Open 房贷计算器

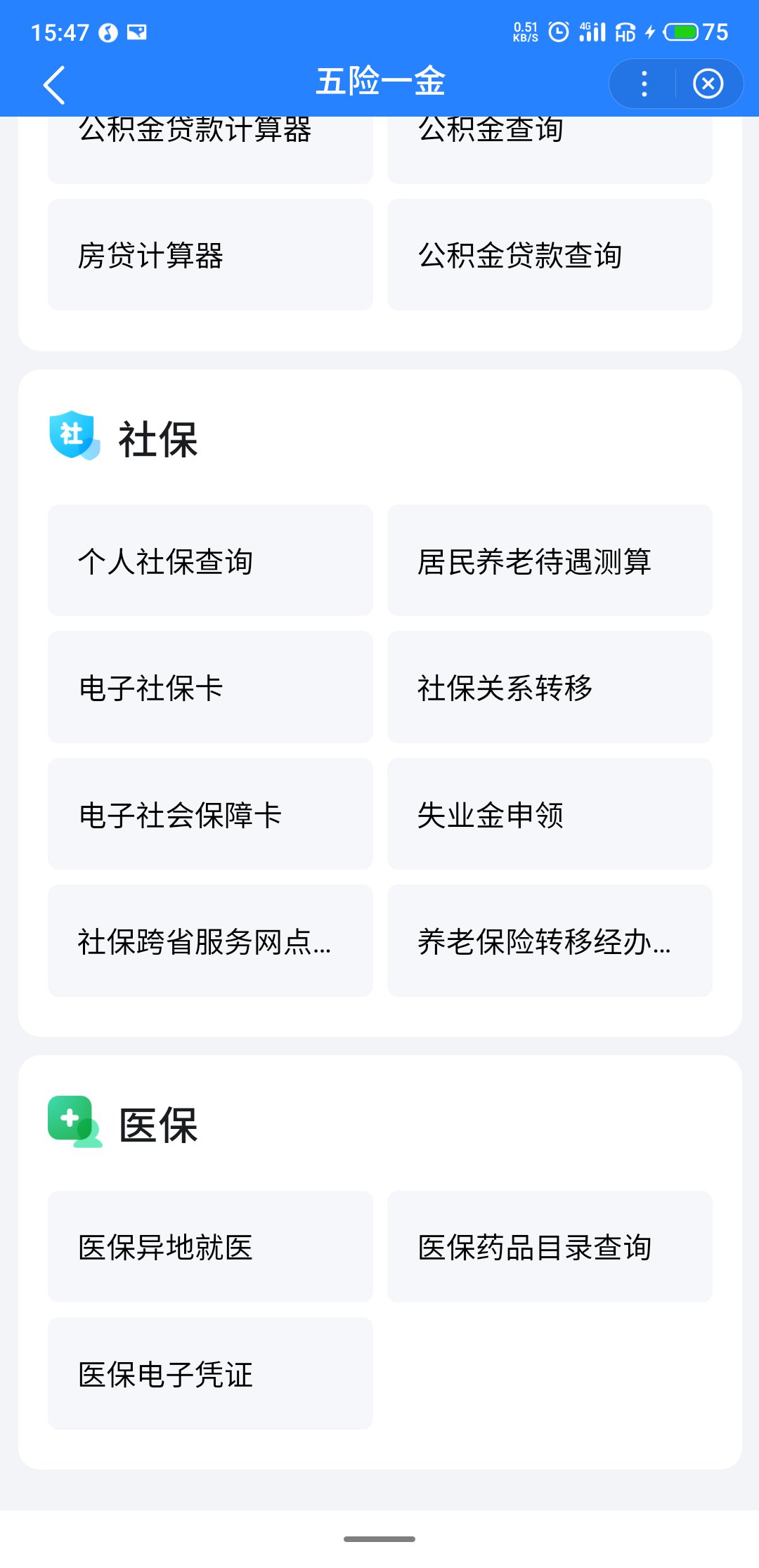pyautogui.click(x=210, y=255)
